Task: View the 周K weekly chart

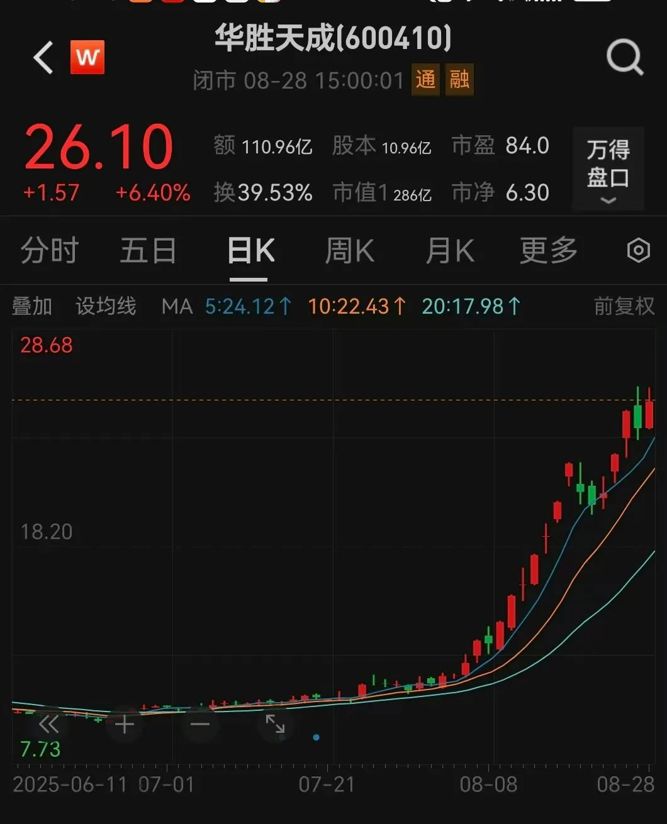Action: tap(349, 251)
